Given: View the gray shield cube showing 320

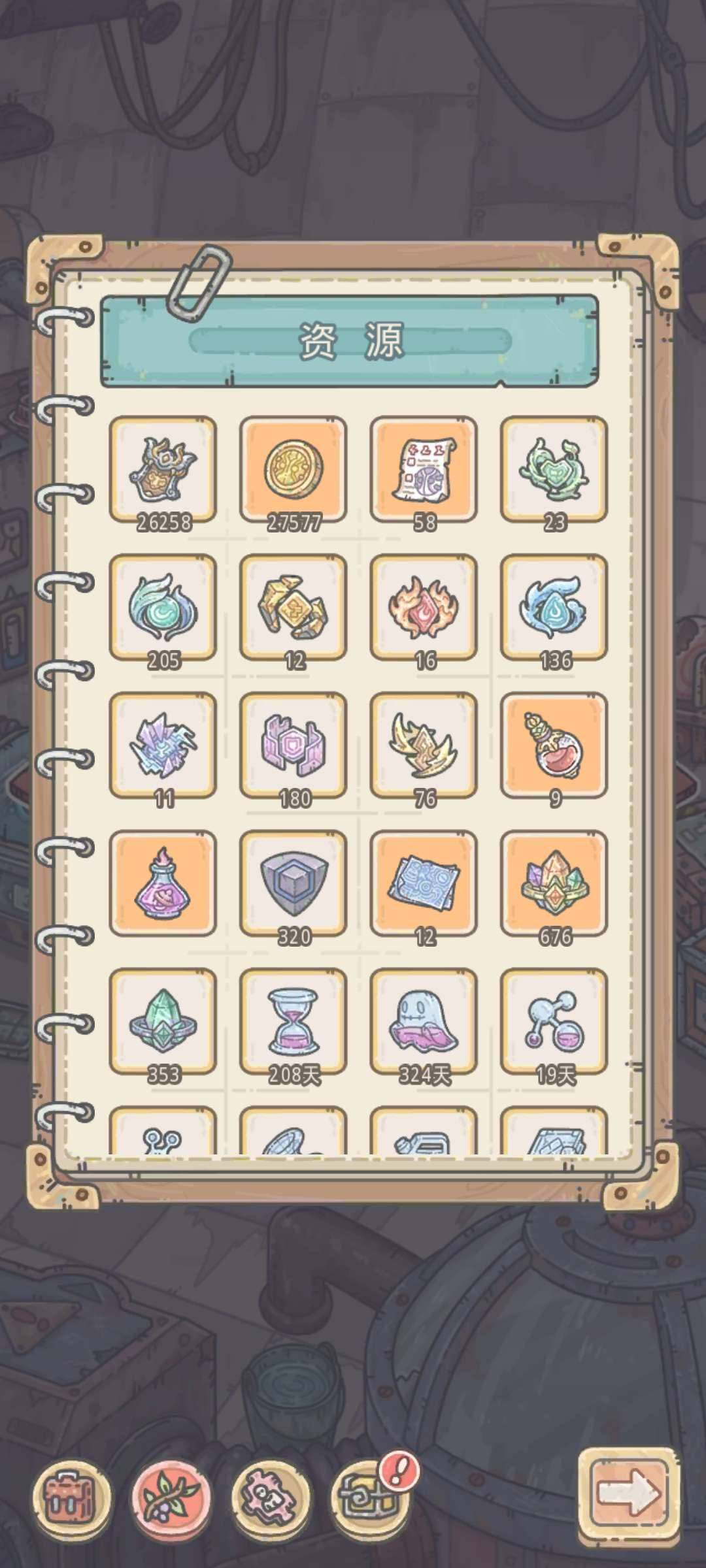Looking at the screenshot, I should point(294,883).
